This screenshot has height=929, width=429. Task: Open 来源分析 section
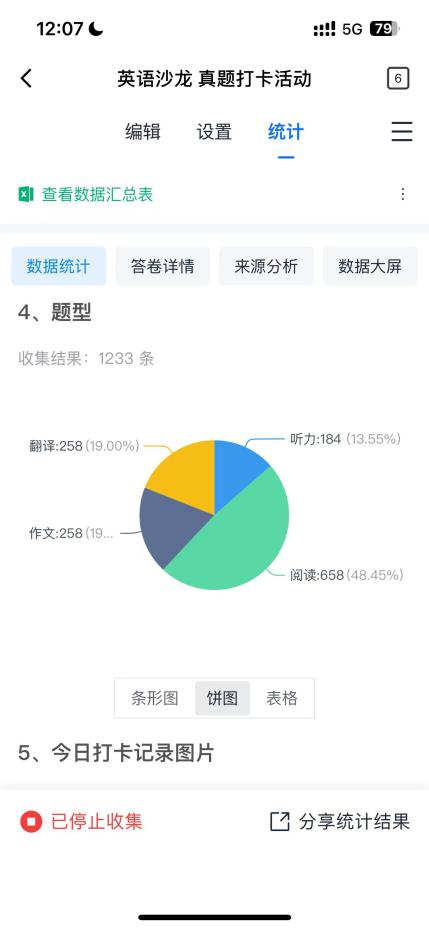[x=266, y=266]
